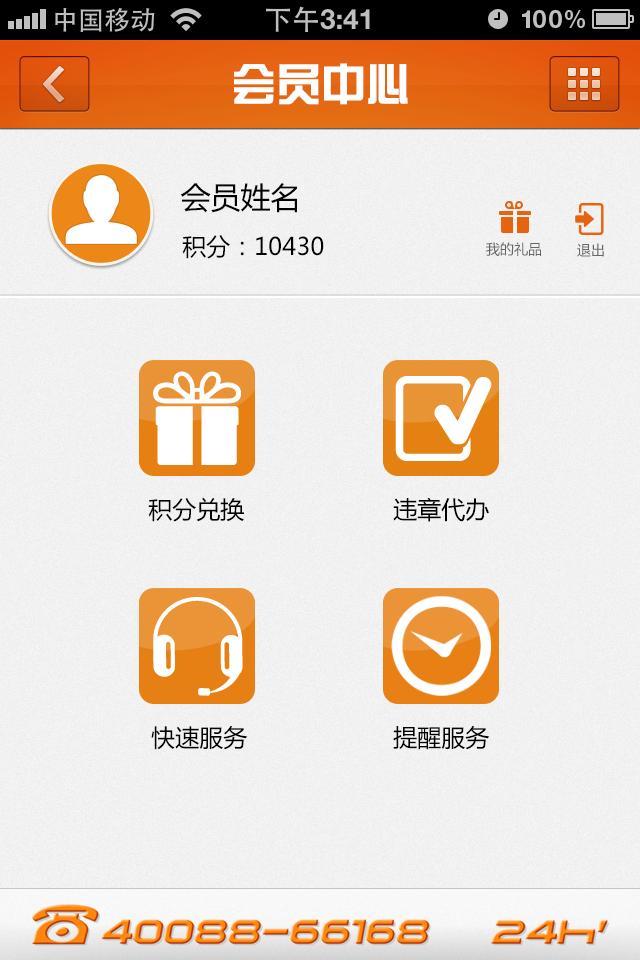Open 快速服务 quick service

(x=197, y=646)
